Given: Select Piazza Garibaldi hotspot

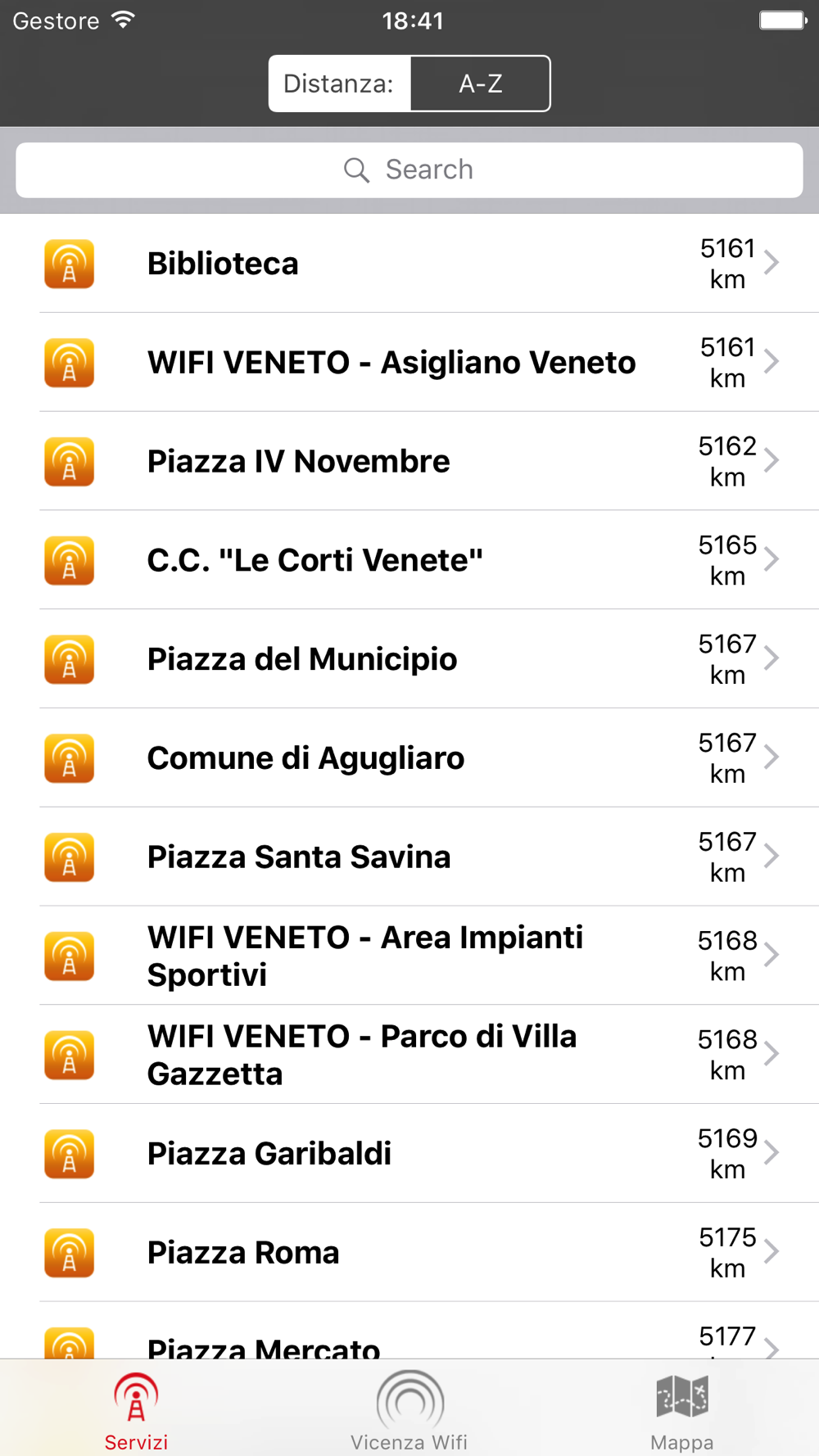Looking at the screenshot, I should coord(409,1154).
